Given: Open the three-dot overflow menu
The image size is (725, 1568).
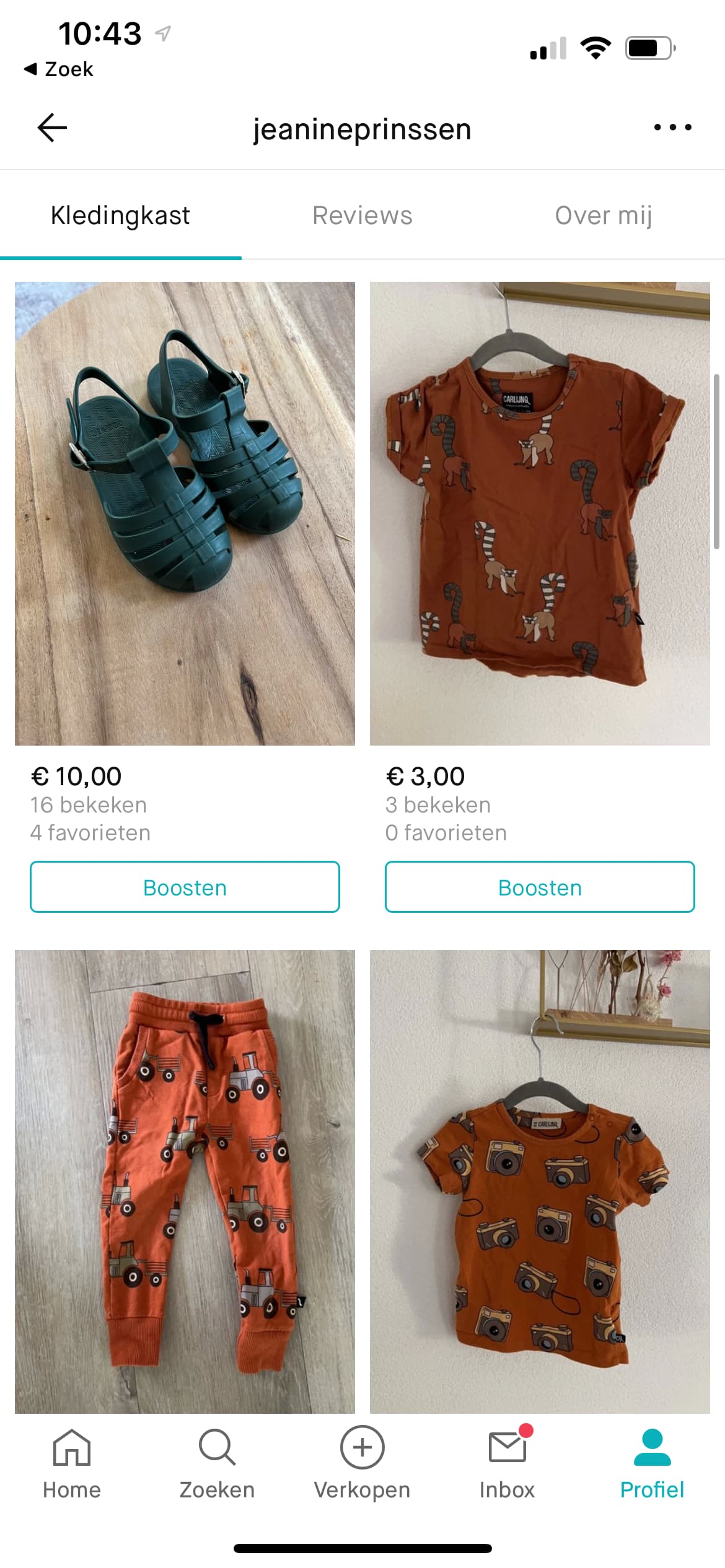Looking at the screenshot, I should point(672,128).
